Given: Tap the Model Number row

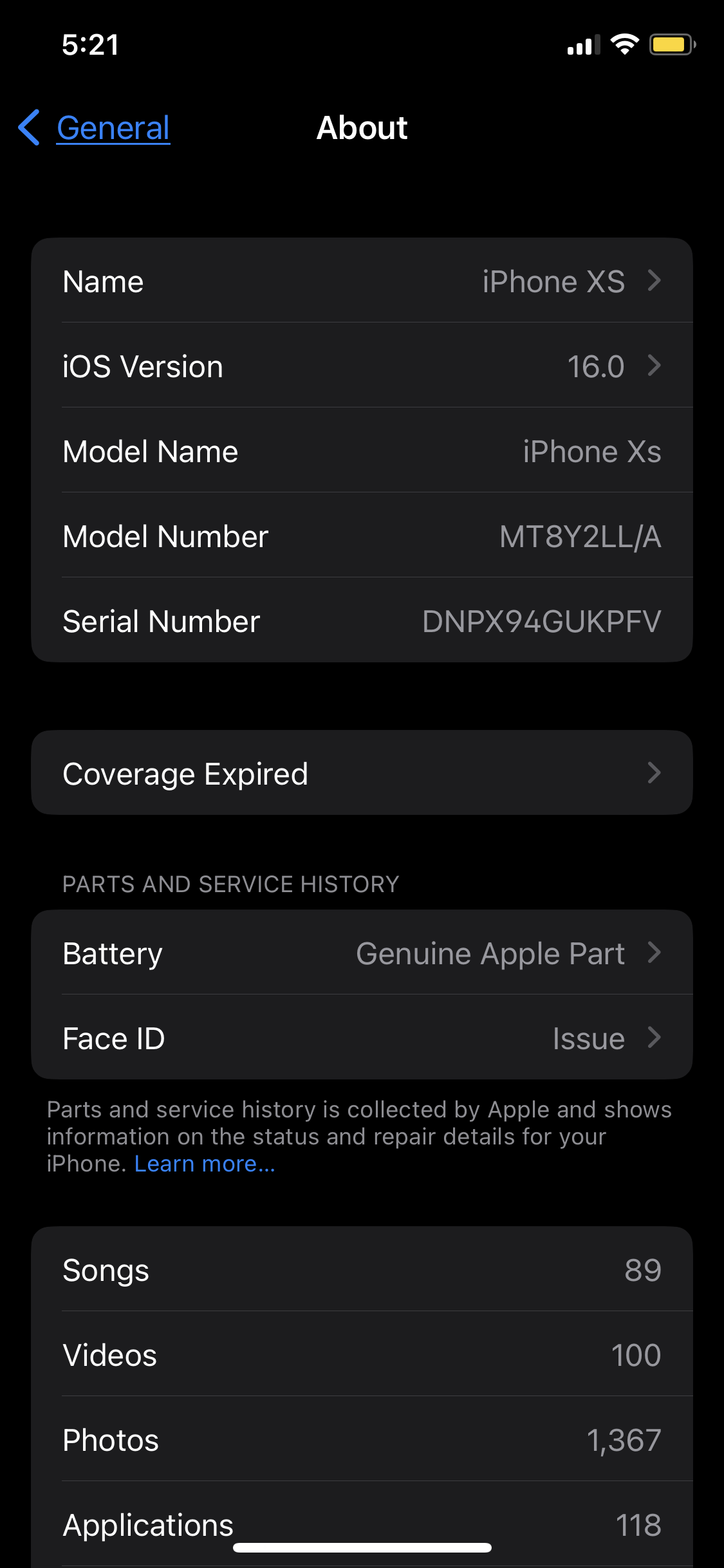Looking at the screenshot, I should 362,536.
